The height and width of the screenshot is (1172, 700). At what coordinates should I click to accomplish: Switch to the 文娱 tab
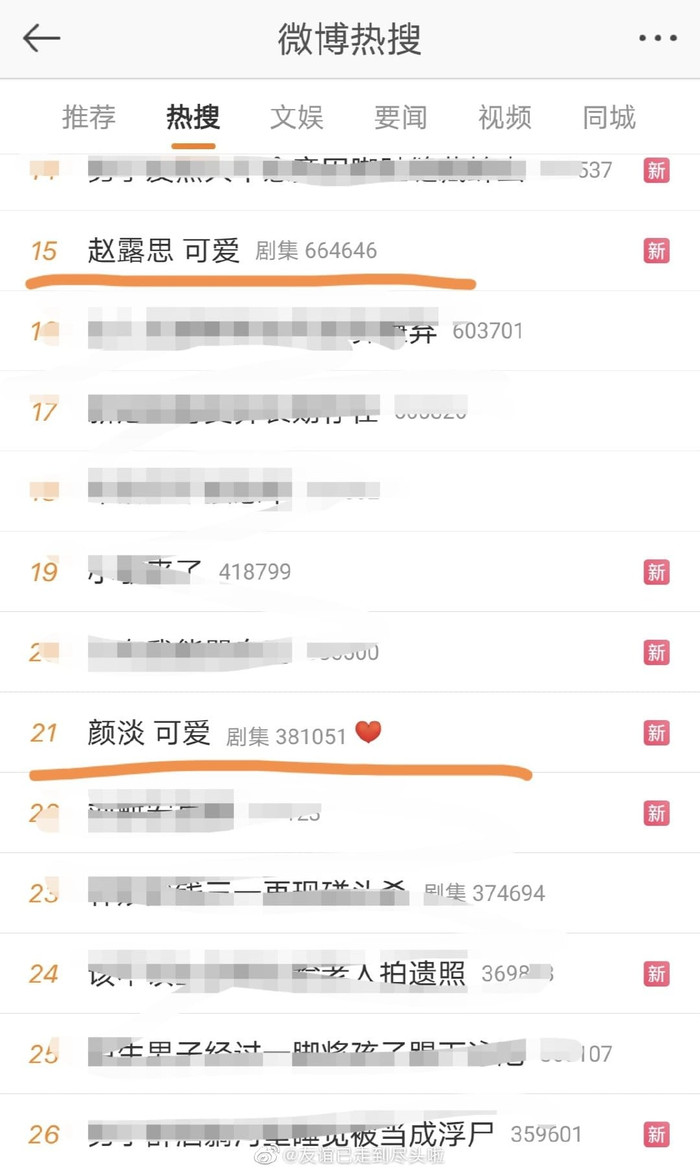[297, 117]
